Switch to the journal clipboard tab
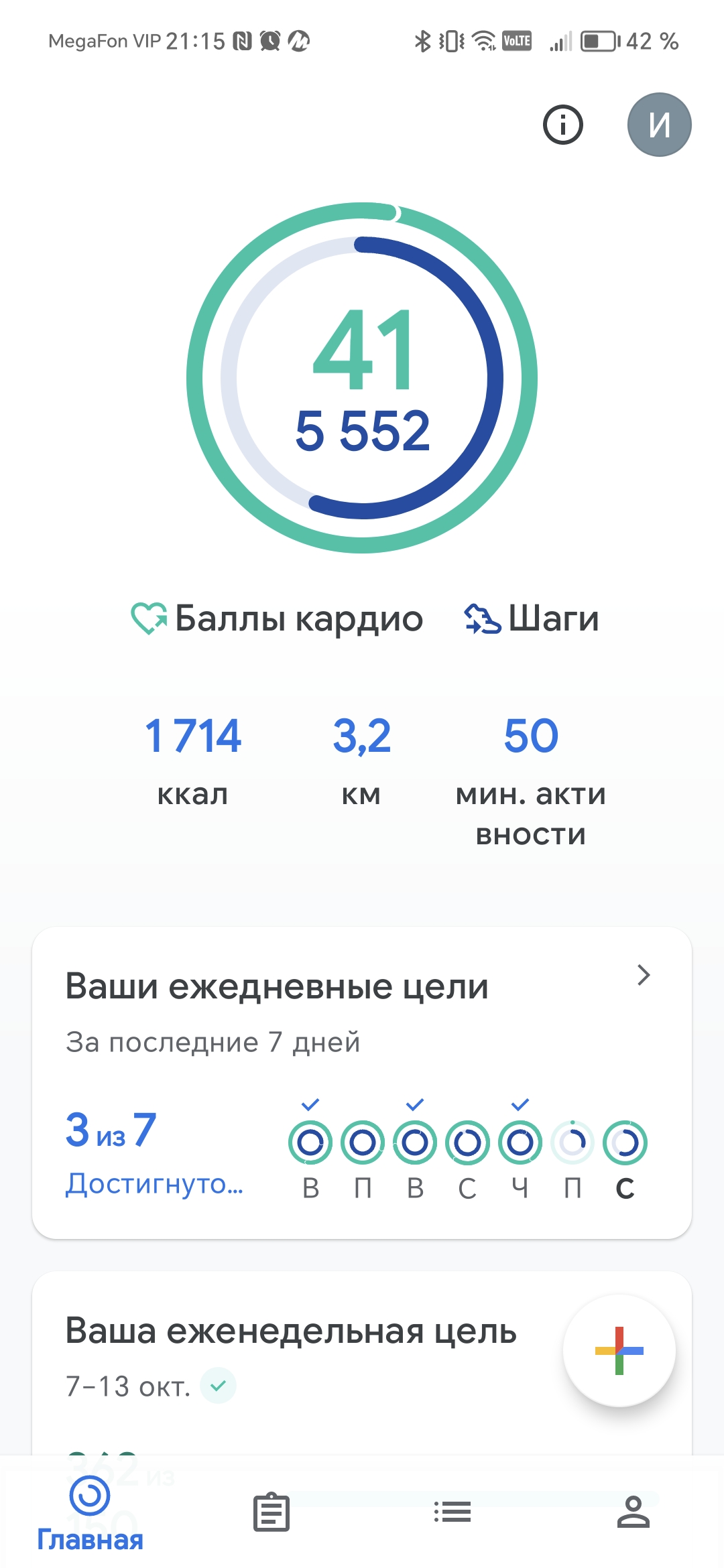 click(x=271, y=1513)
